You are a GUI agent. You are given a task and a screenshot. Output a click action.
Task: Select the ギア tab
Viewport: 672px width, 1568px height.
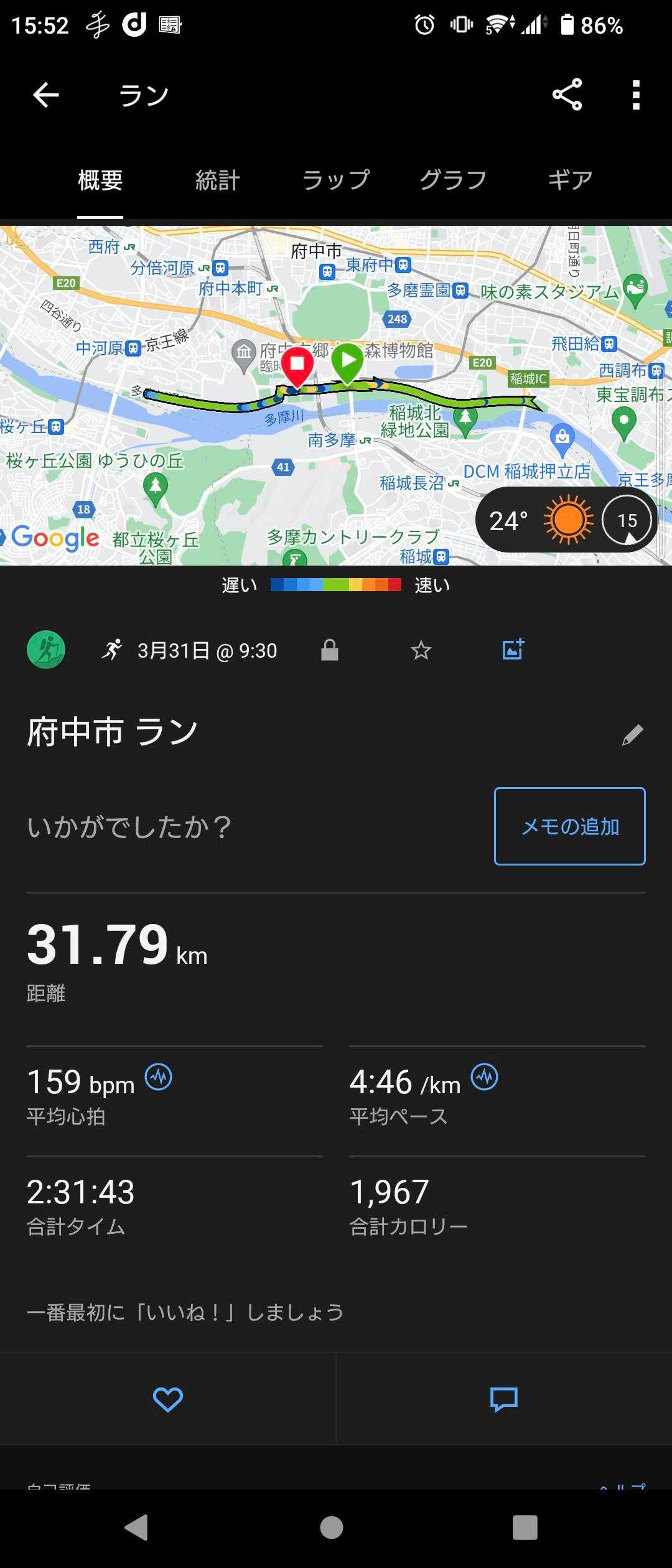pyautogui.click(x=569, y=180)
